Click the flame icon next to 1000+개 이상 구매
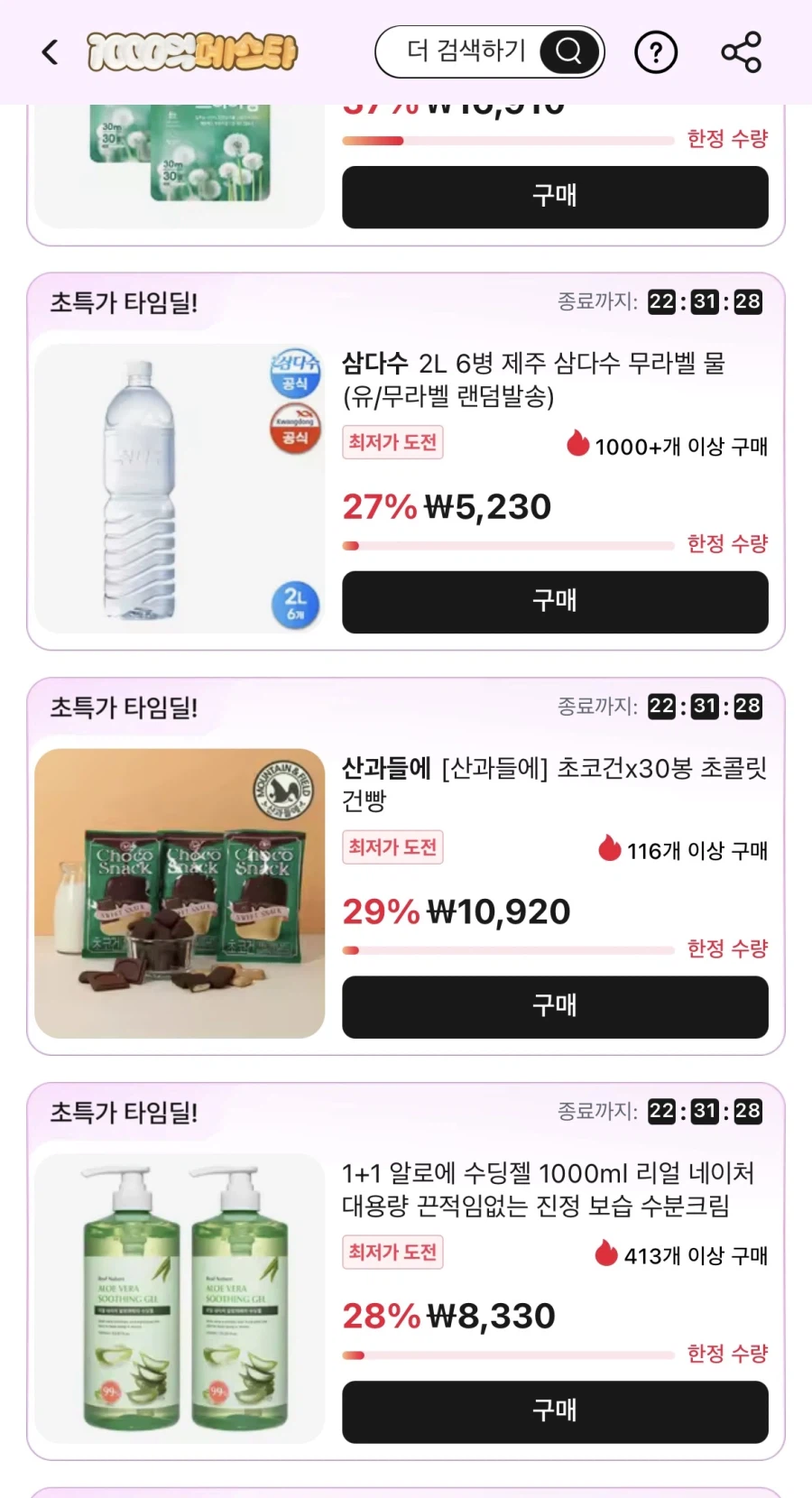This screenshot has width=812, height=1498. point(577,444)
